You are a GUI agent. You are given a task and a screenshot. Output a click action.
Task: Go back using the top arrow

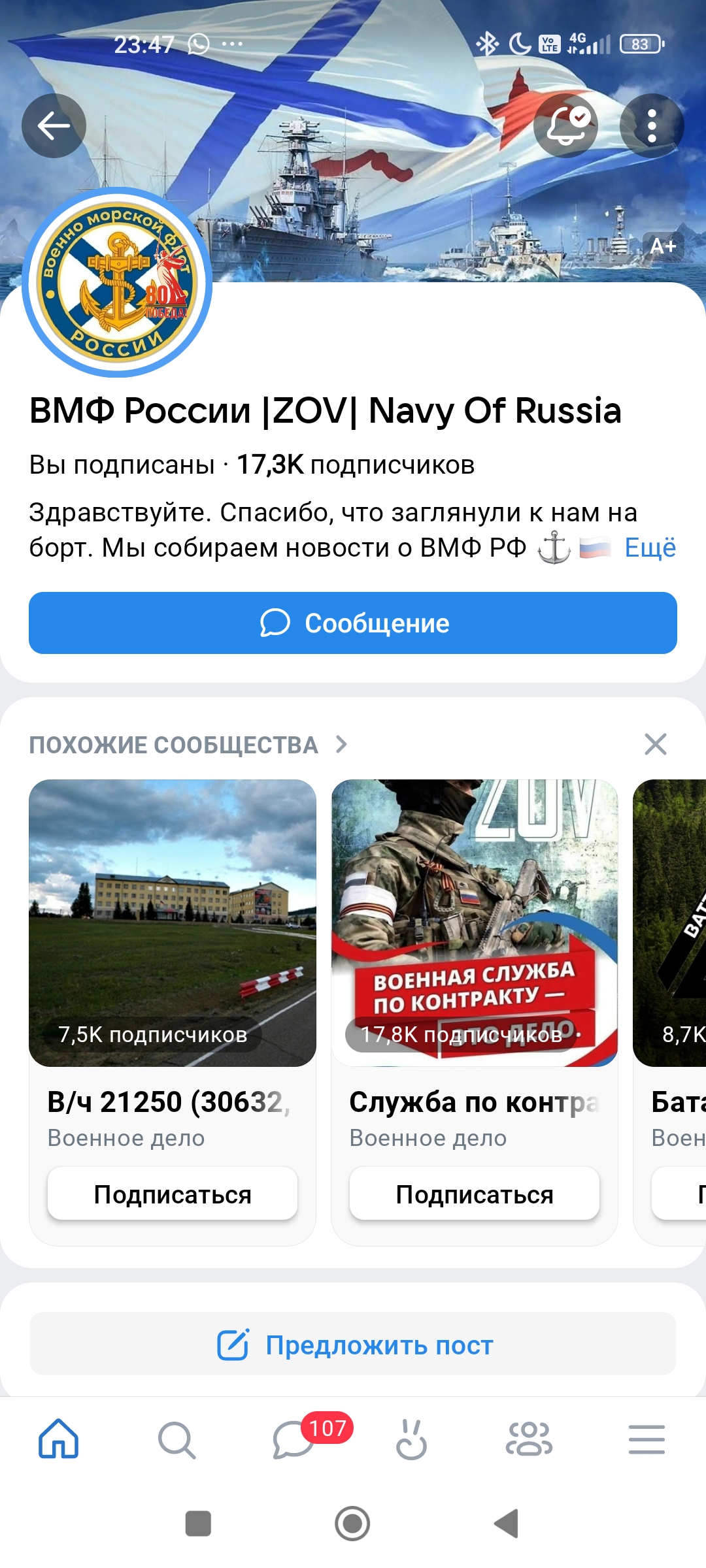tap(54, 125)
